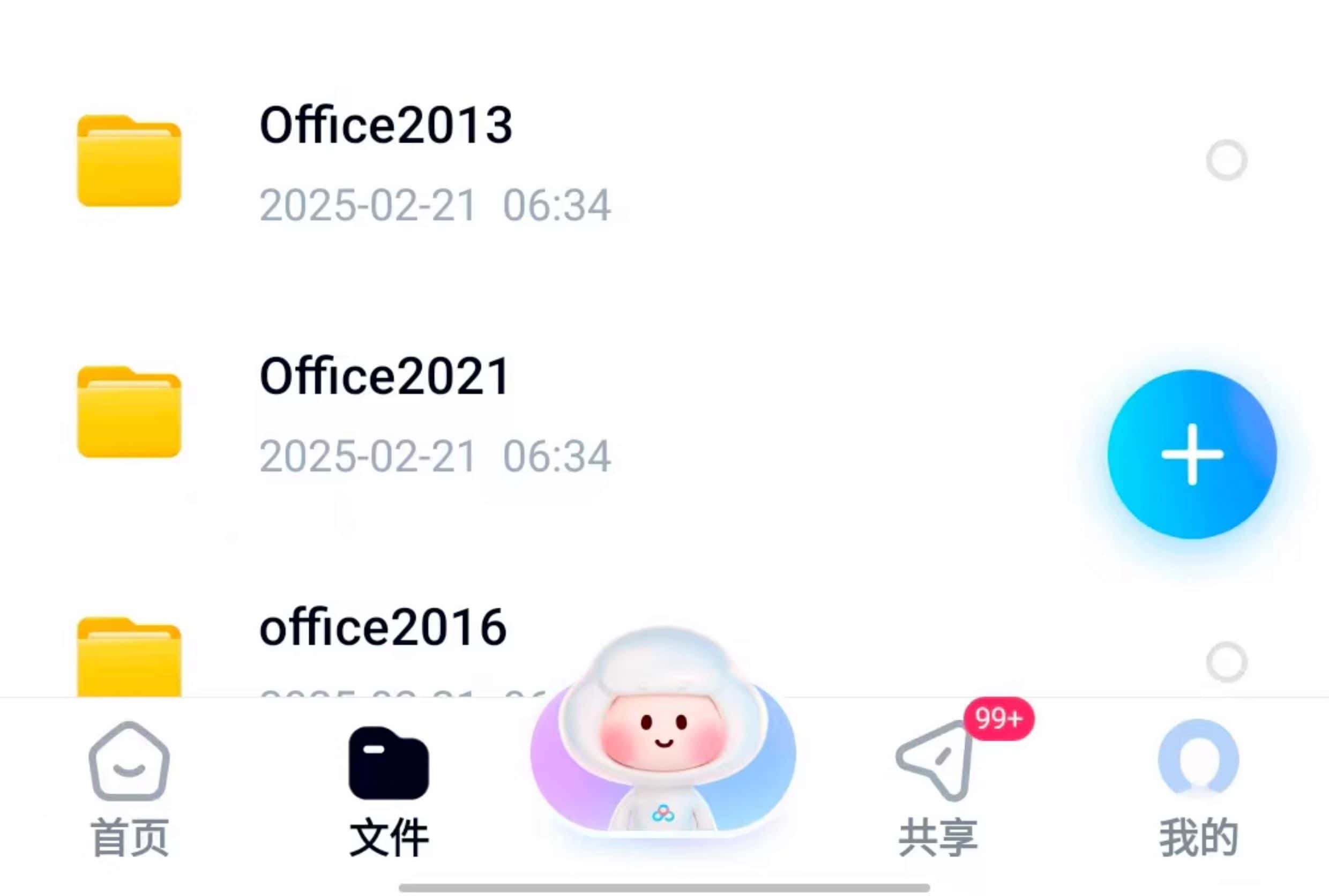The image size is (1329, 896).
Task: Select the Office2013 folder's circle checkbox
Action: (1226, 160)
